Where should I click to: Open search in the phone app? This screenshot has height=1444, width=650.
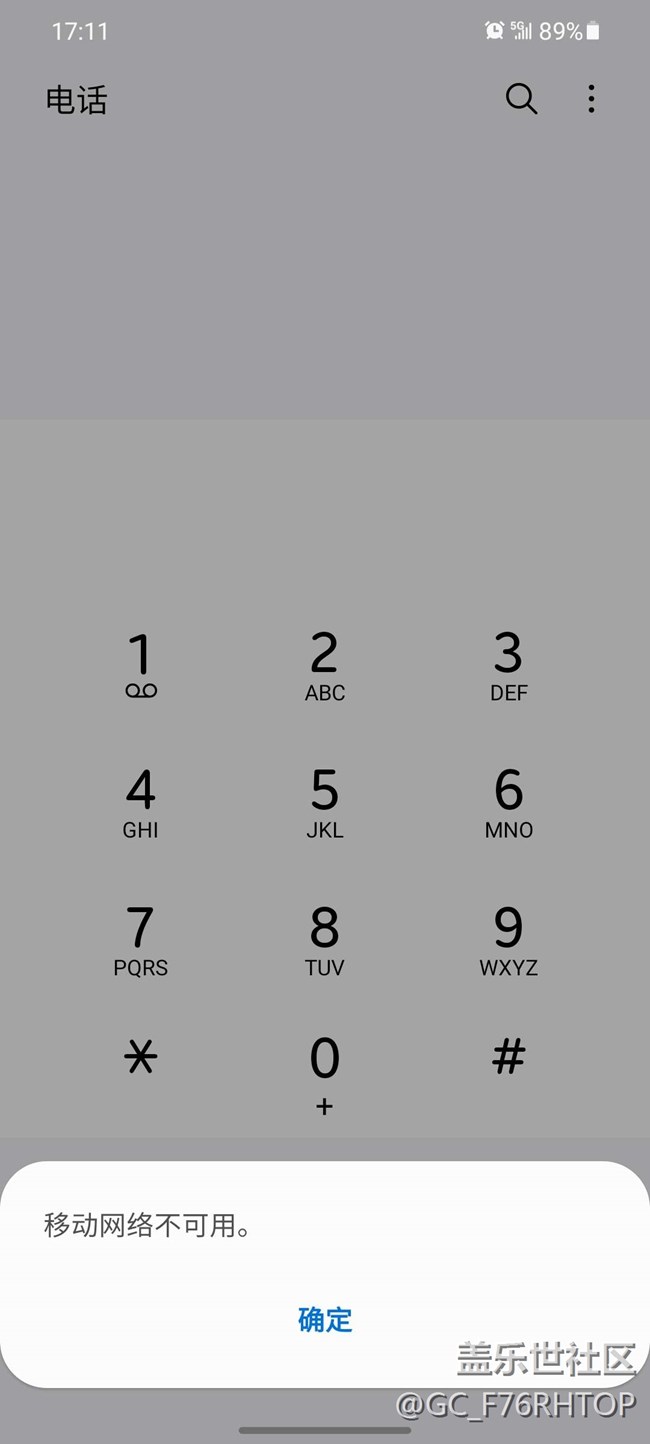click(x=521, y=99)
